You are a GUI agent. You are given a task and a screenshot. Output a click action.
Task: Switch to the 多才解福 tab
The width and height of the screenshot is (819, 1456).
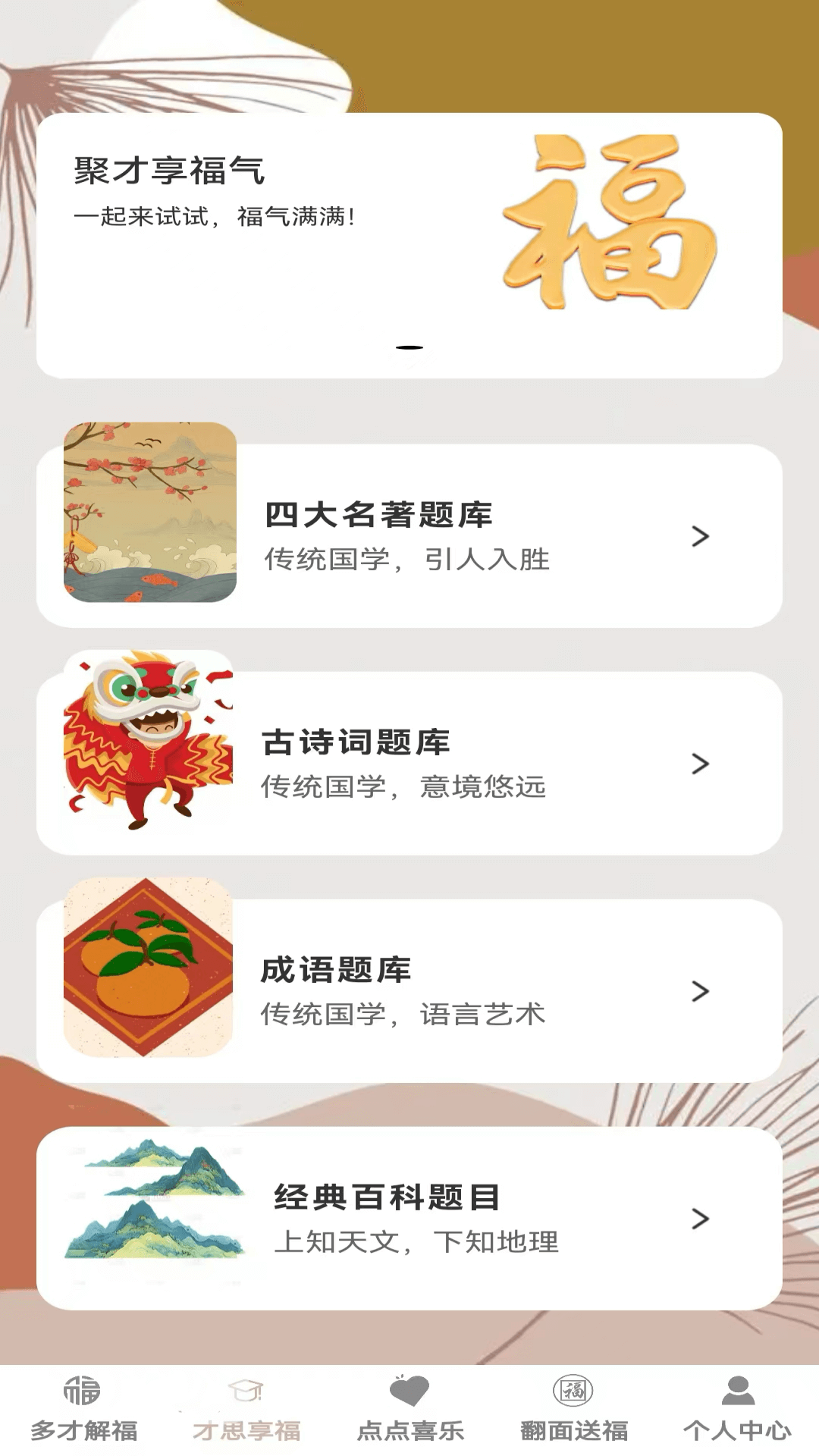[83, 1410]
